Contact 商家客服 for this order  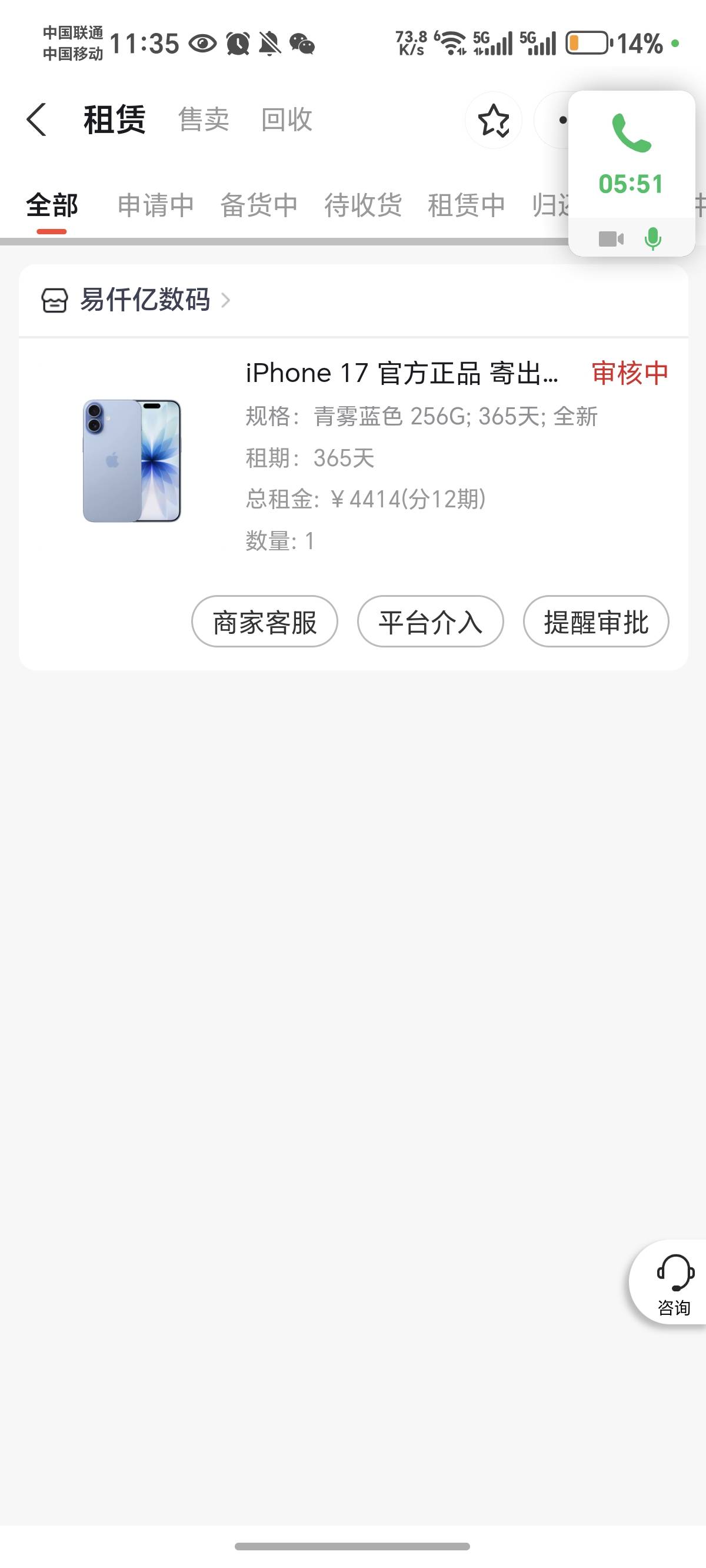click(x=265, y=622)
